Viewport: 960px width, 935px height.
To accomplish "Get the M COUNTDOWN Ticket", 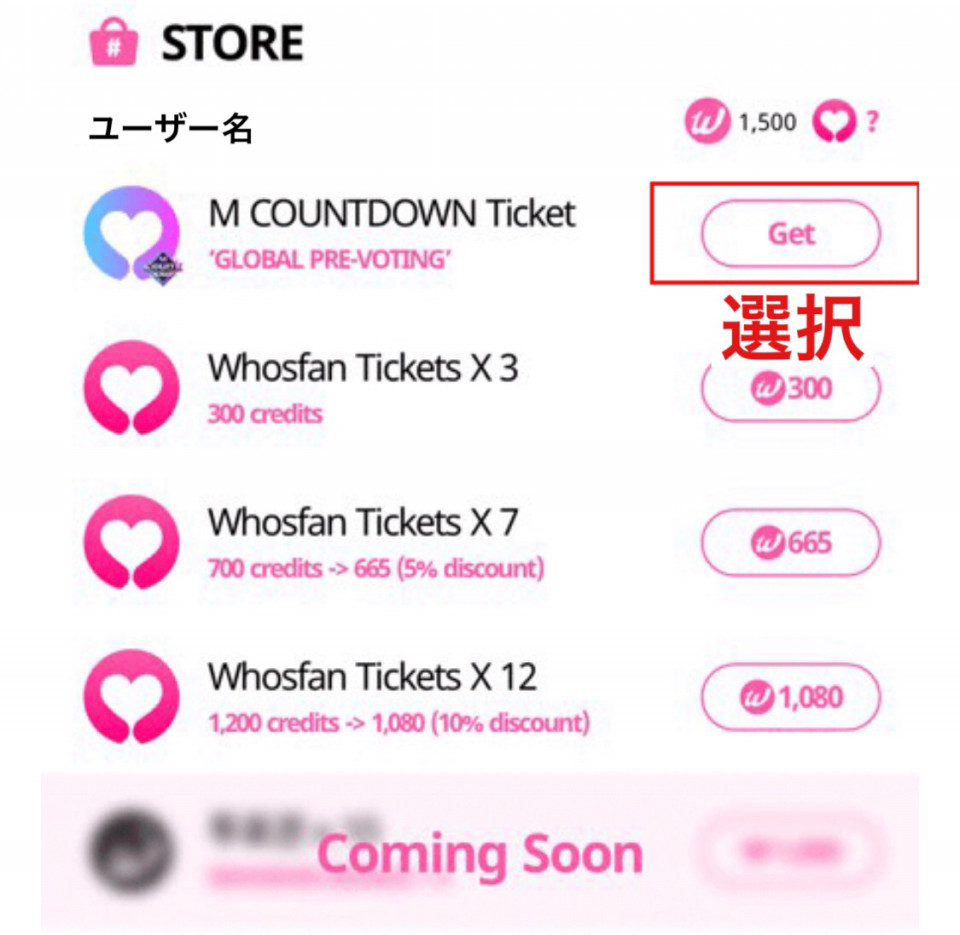I will (x=790, y=234).
